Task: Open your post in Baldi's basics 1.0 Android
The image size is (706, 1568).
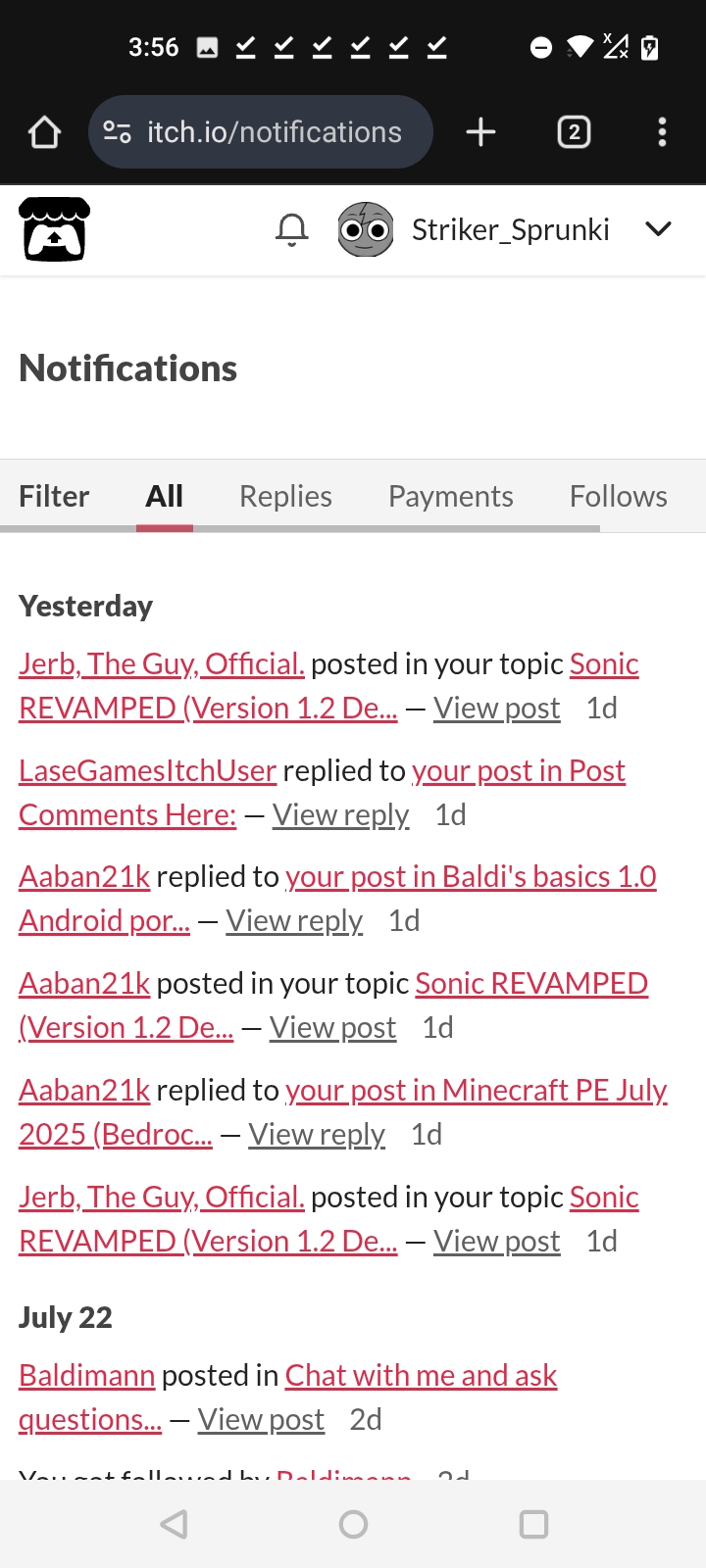Action: pos(337,899)
